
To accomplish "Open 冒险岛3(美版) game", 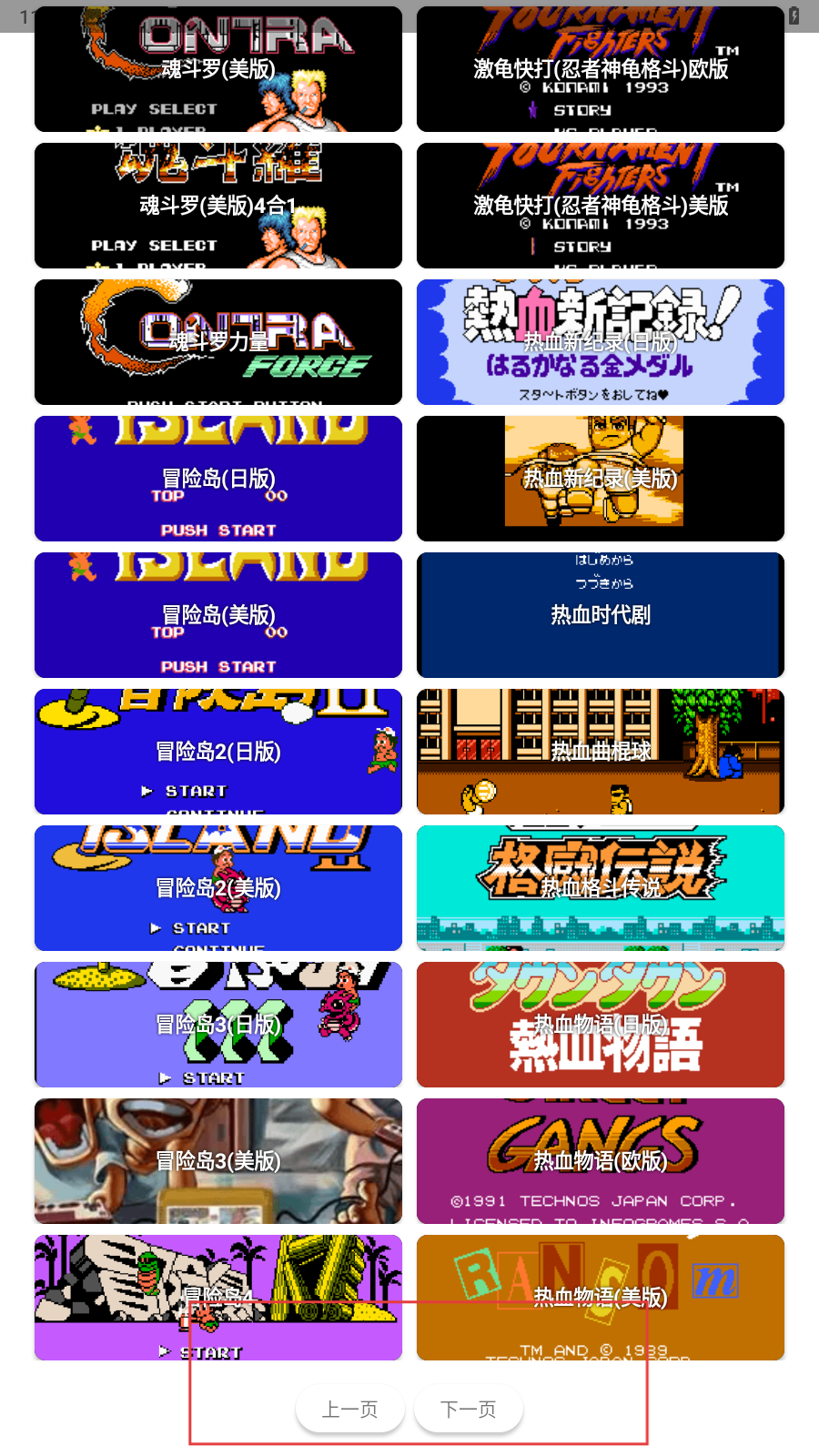I will 218,1161.
